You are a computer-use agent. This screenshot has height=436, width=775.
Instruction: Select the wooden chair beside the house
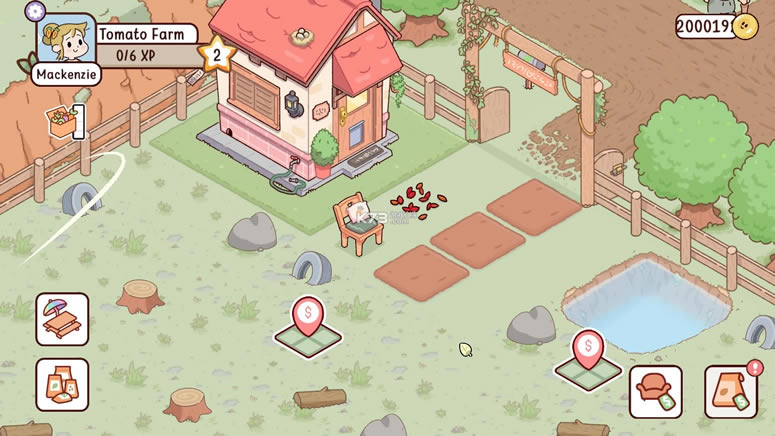pos(356,222)
